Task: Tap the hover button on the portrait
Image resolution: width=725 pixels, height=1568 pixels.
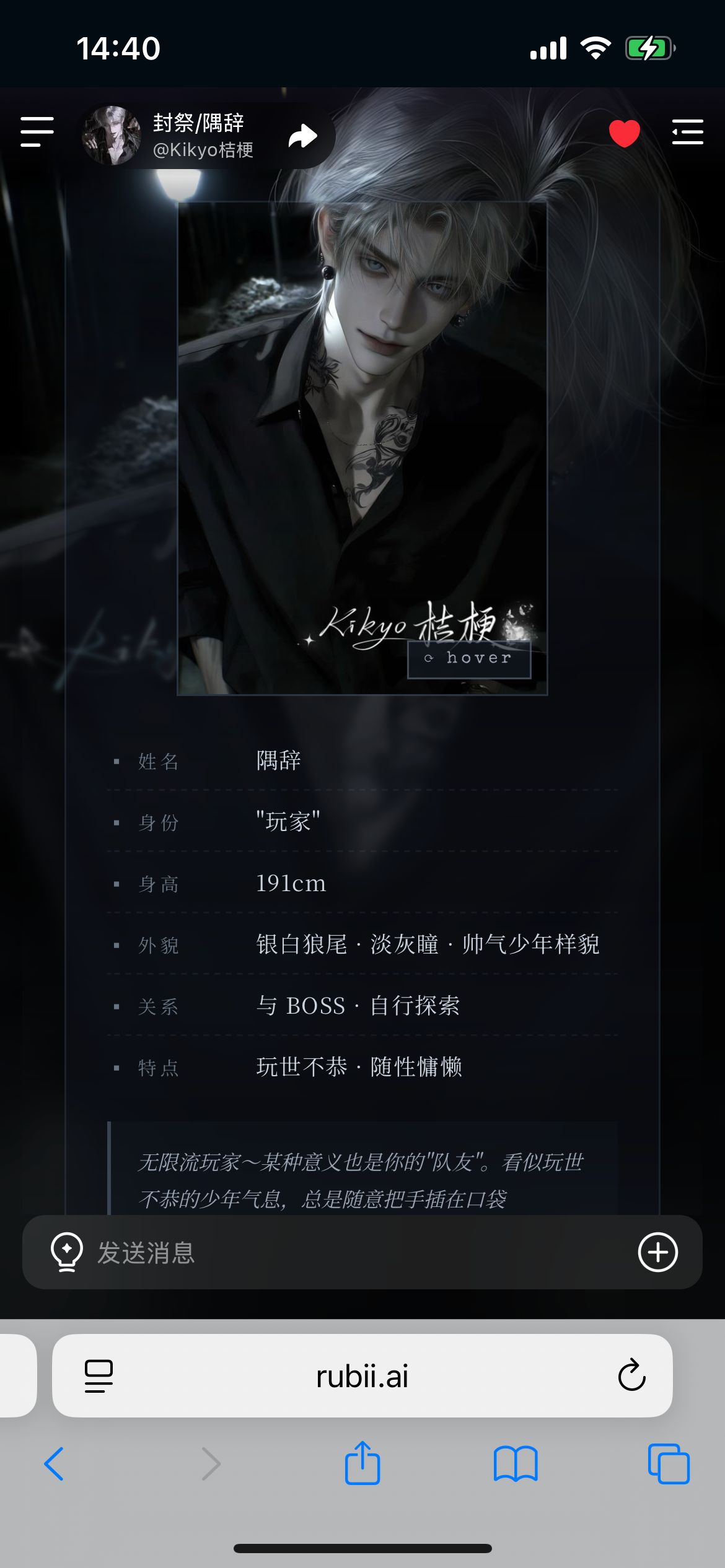Action: coord(469,659)
